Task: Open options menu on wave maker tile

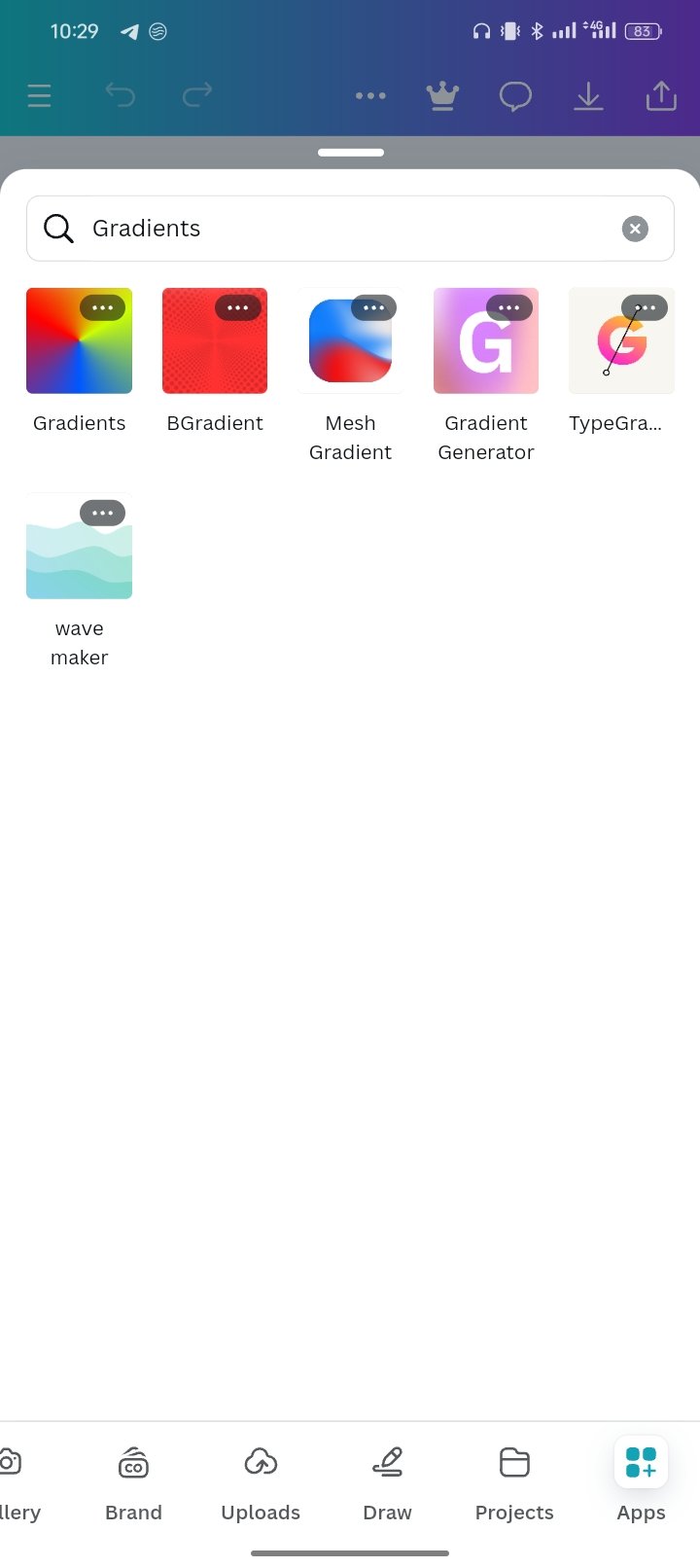Action: (x=103, y=513)
